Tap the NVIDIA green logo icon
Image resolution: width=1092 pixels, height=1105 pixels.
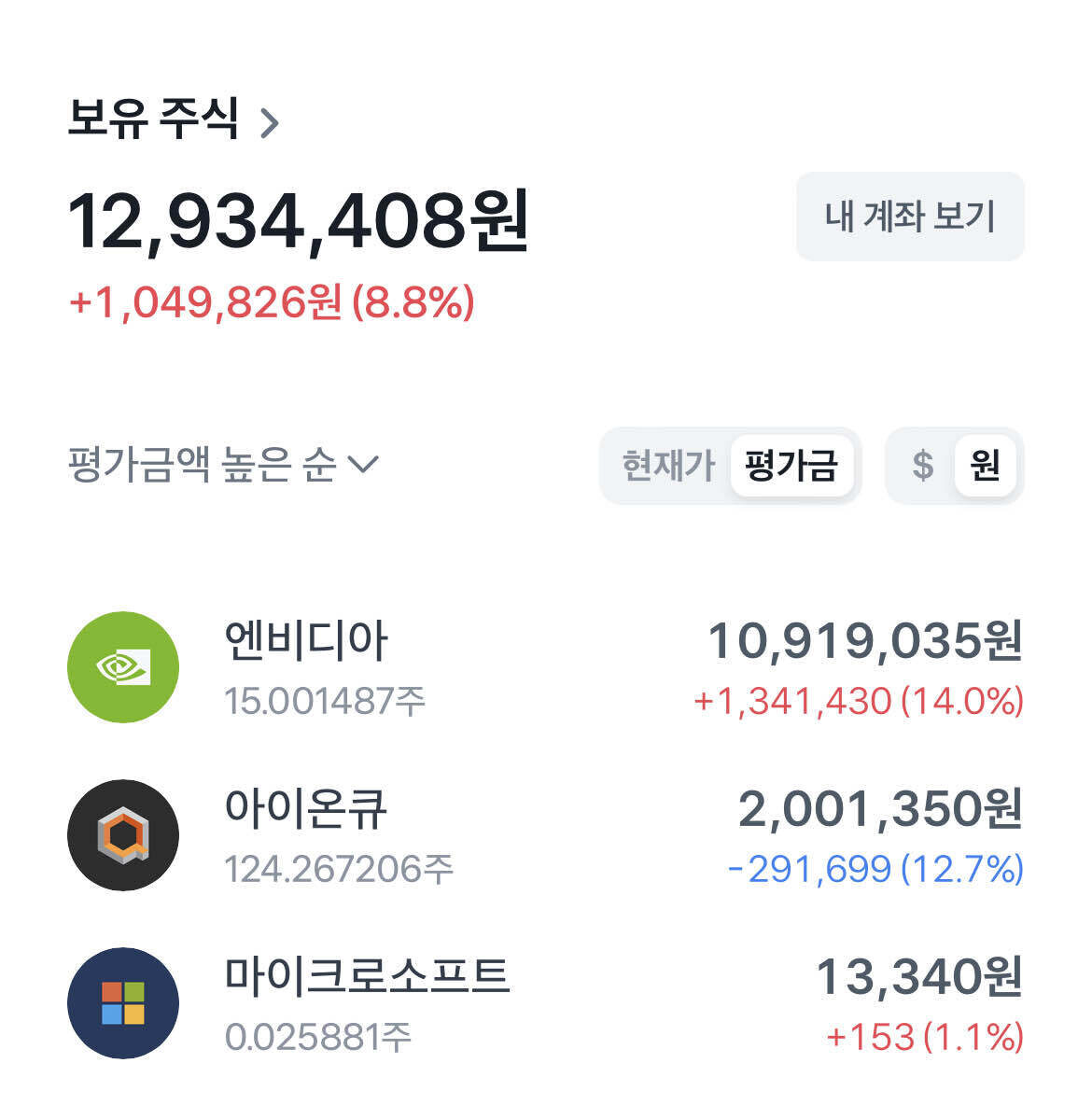[x=122, y=664]
